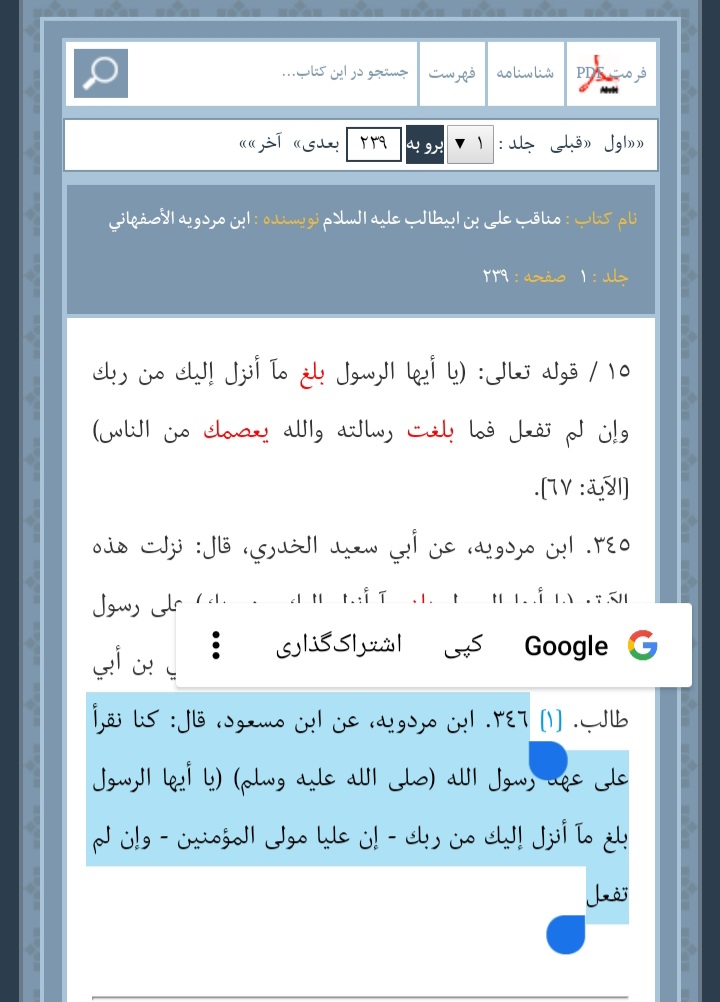
Task: Copy the selected text (کپی)
Action: point(463,645)
